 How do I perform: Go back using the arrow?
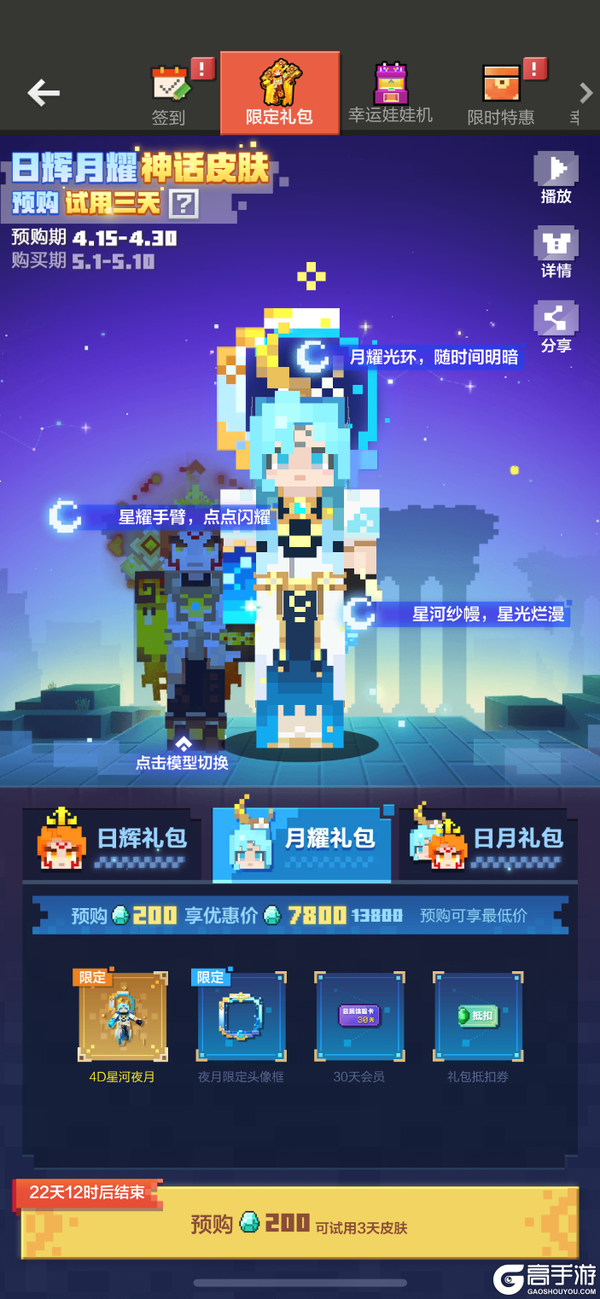click(x=43, y=93)
